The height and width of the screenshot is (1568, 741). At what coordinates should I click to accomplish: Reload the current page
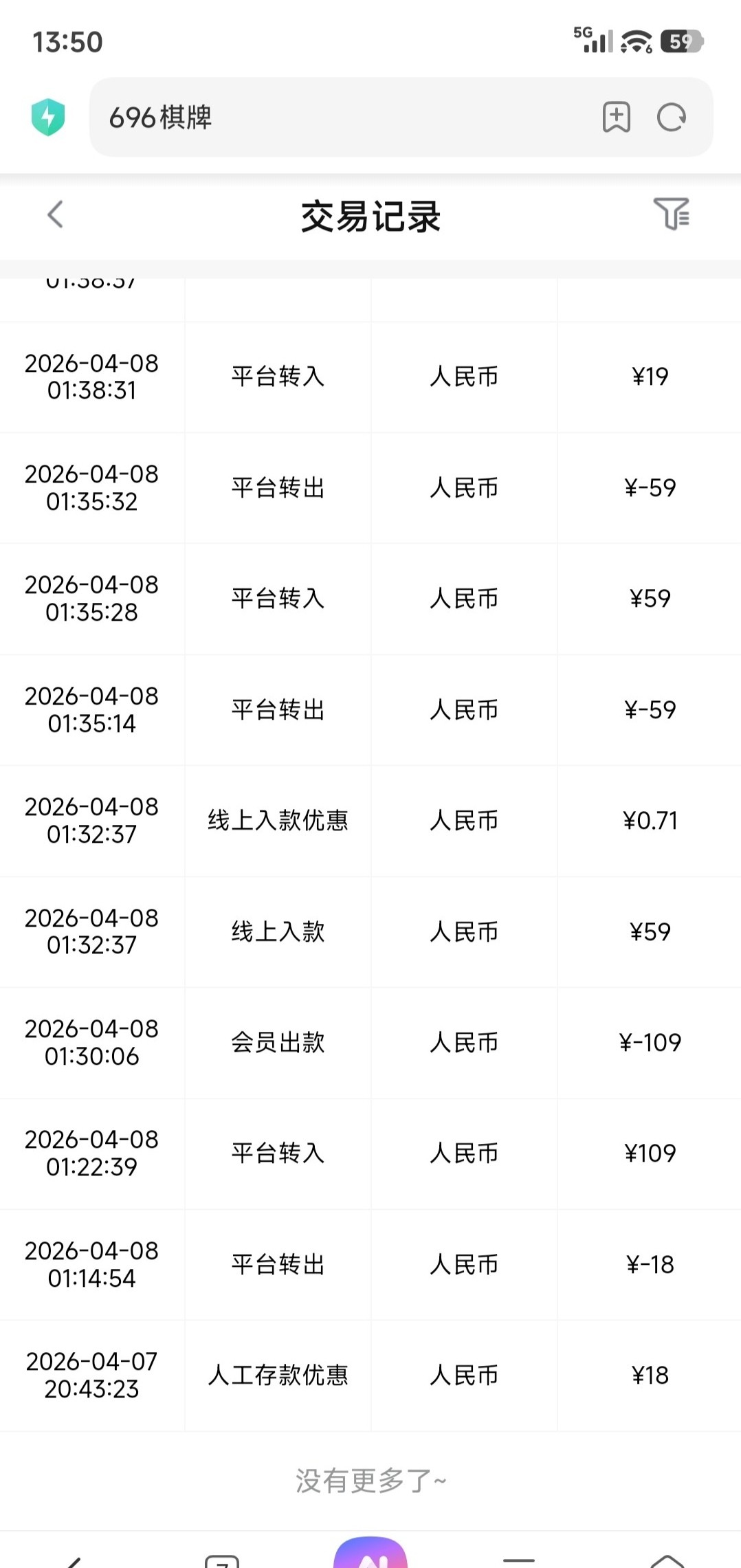click(x=671, y=118)
